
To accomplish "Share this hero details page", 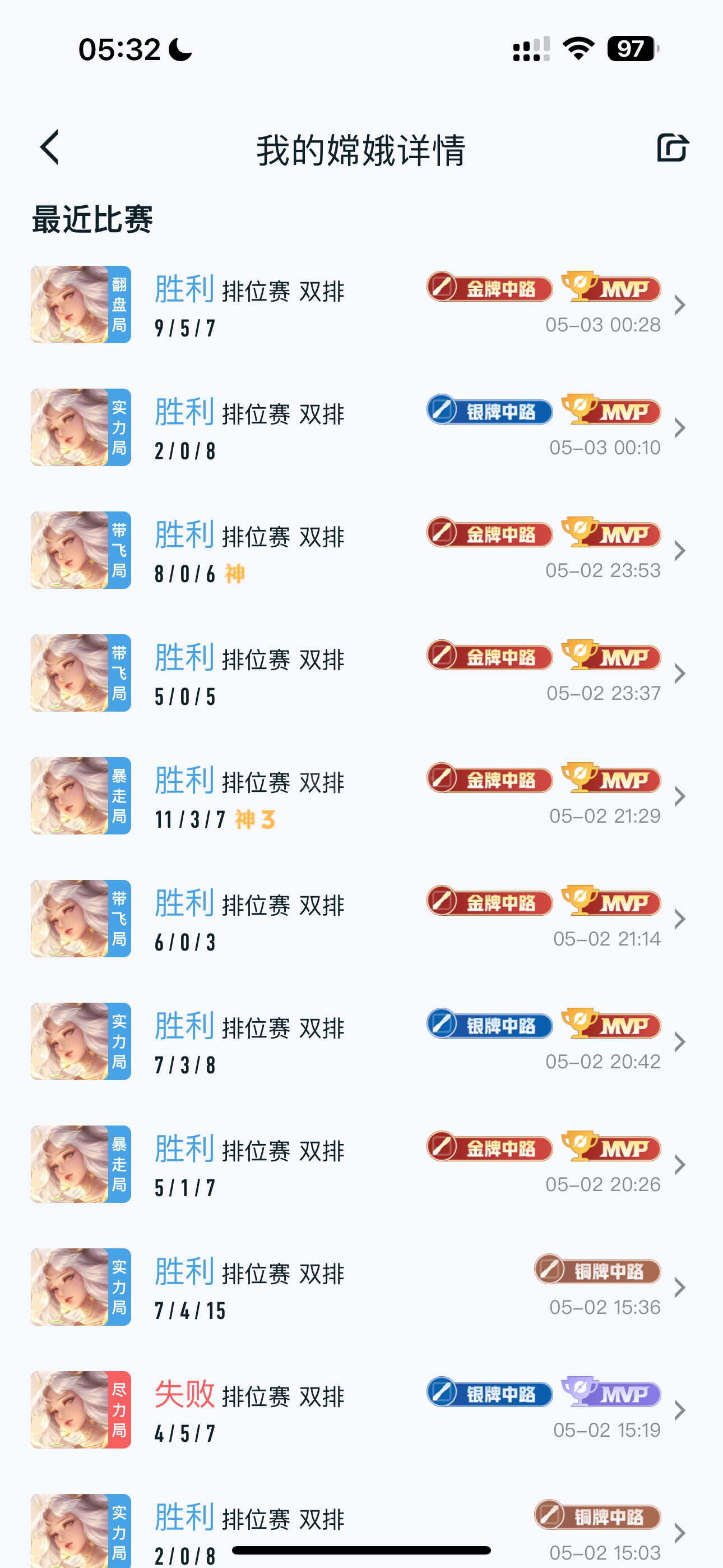I will pyautogui.click(x=672, y=147).
